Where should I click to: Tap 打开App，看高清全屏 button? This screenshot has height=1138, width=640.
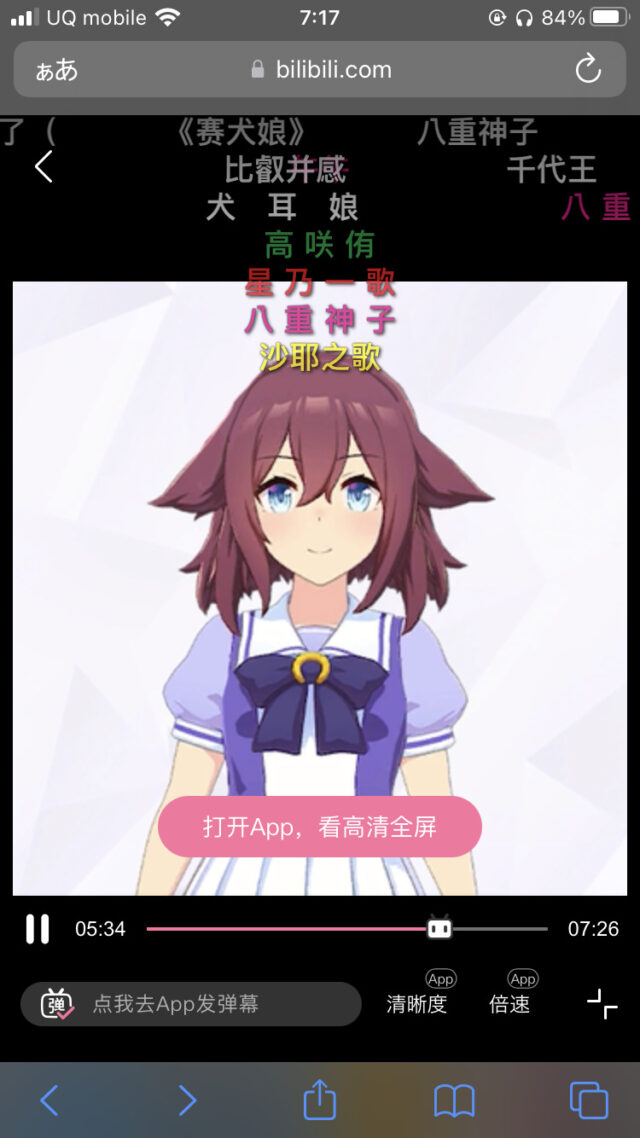coord(320,827)
